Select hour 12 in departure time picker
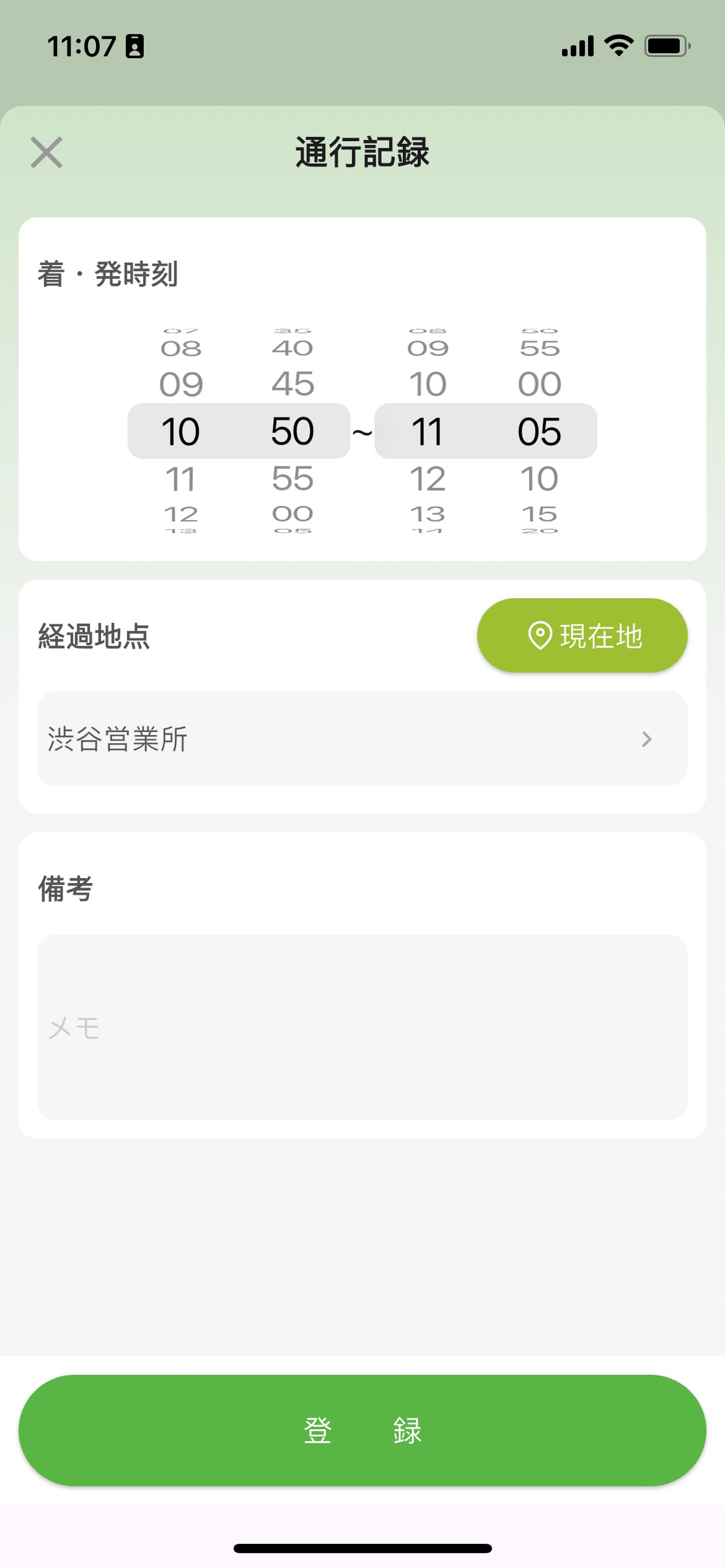This screenshot has height=1568, width=725. (428, 479)
